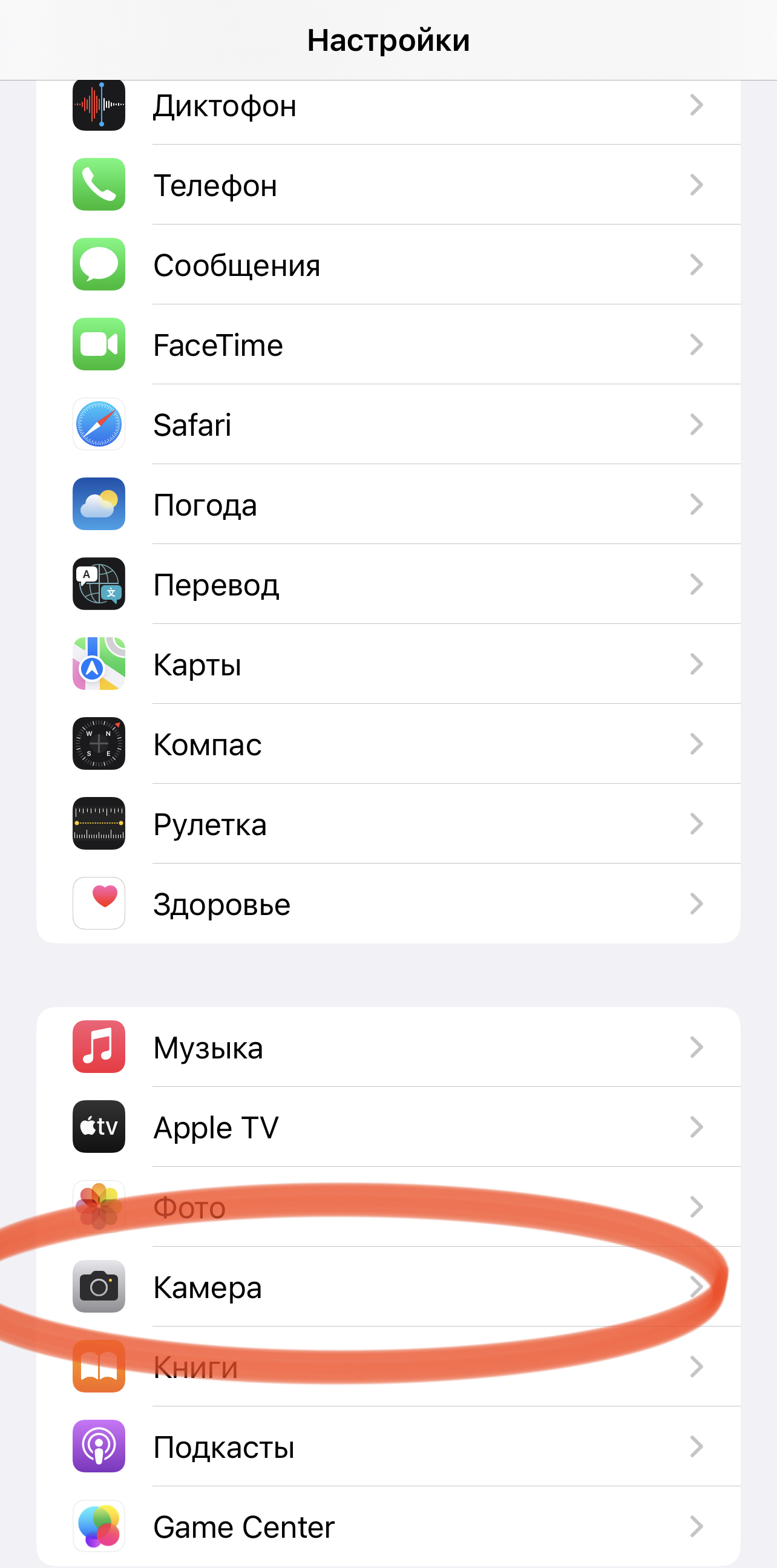Go to Сообщения settings
The height and width of the screenshot is (1568, 777).
(388, 265)
